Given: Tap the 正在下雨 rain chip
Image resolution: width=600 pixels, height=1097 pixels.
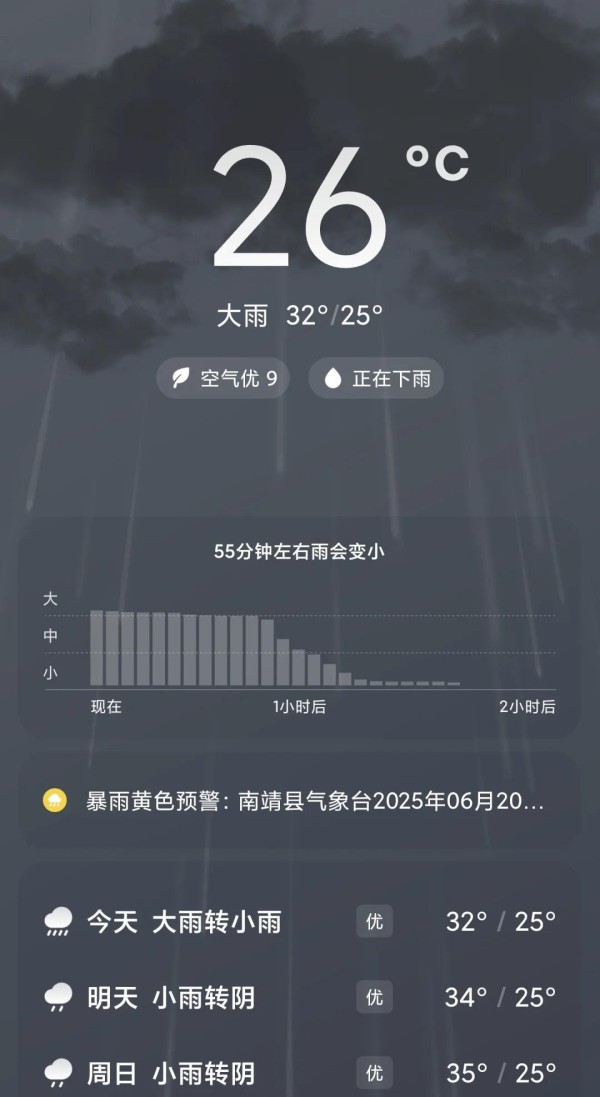Looking at the screenshot, I should point(376,378).
